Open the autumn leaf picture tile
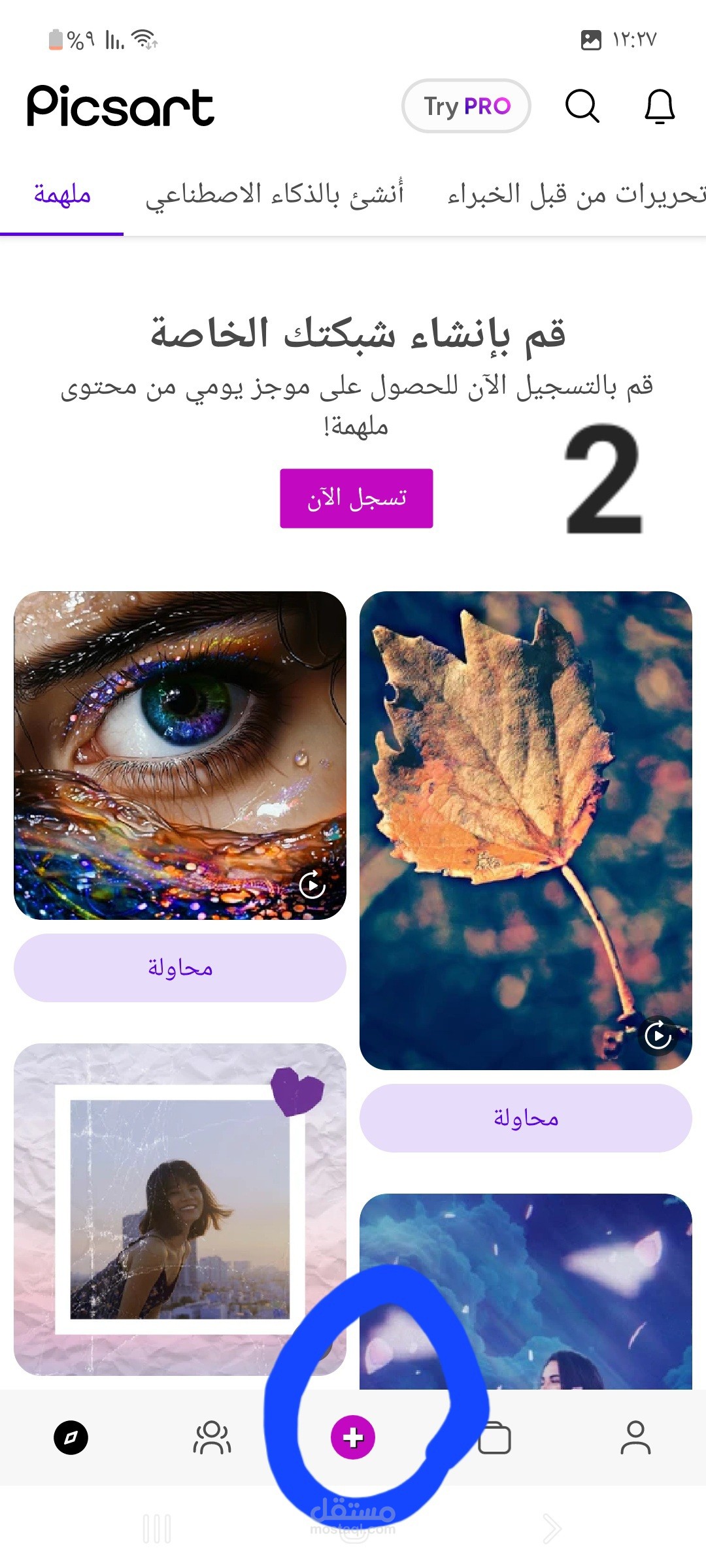Image resolution: width=706 pixels, height=1568 pixels. point(526,830)
